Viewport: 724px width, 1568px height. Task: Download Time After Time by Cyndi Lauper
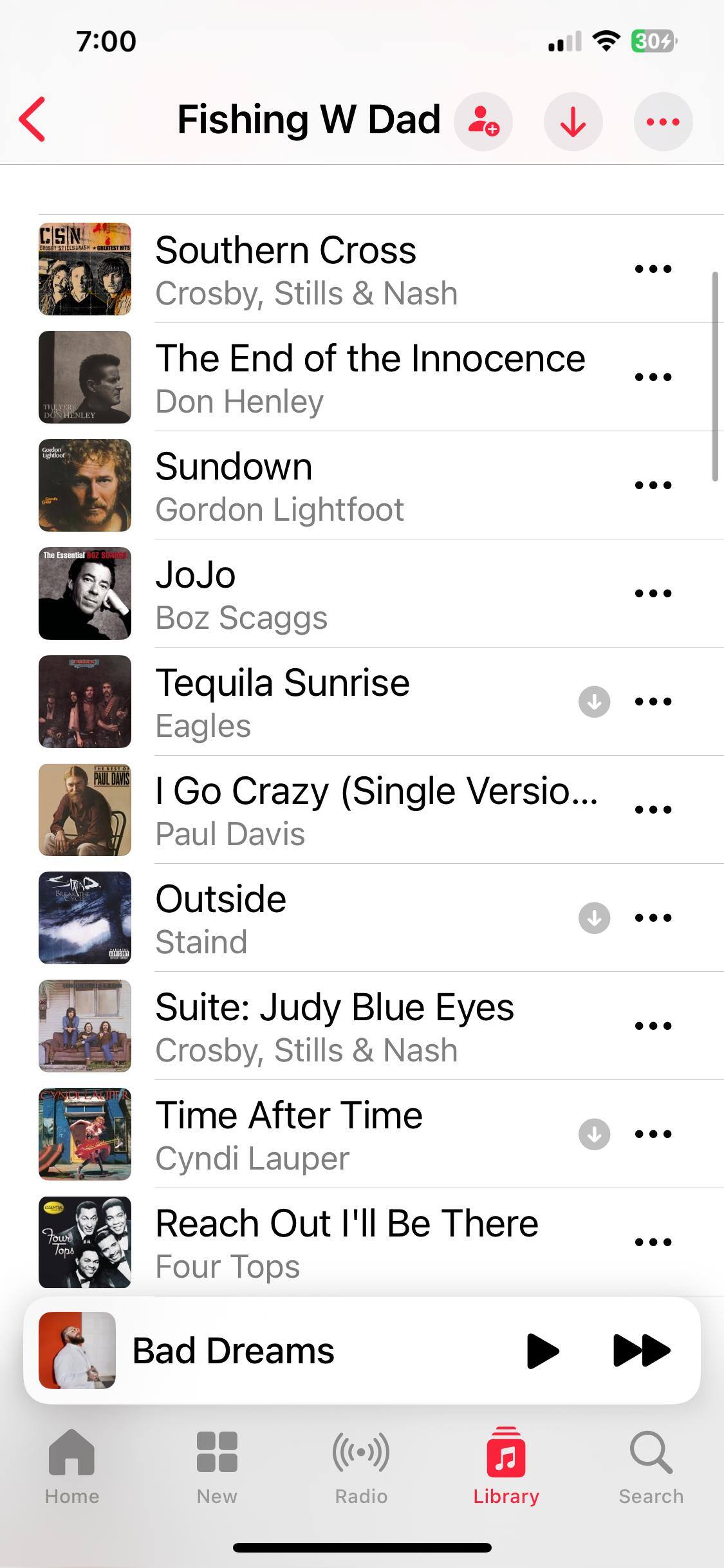click(594, 1134)
